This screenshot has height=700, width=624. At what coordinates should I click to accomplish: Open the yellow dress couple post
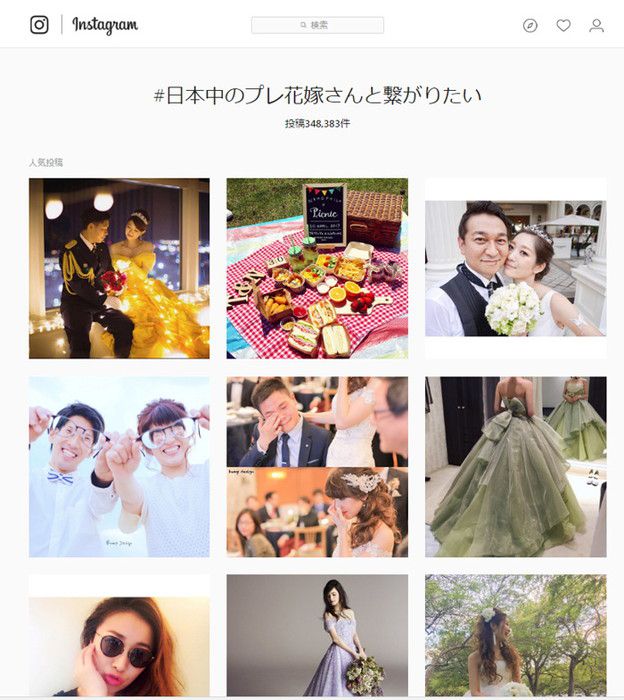119,268
